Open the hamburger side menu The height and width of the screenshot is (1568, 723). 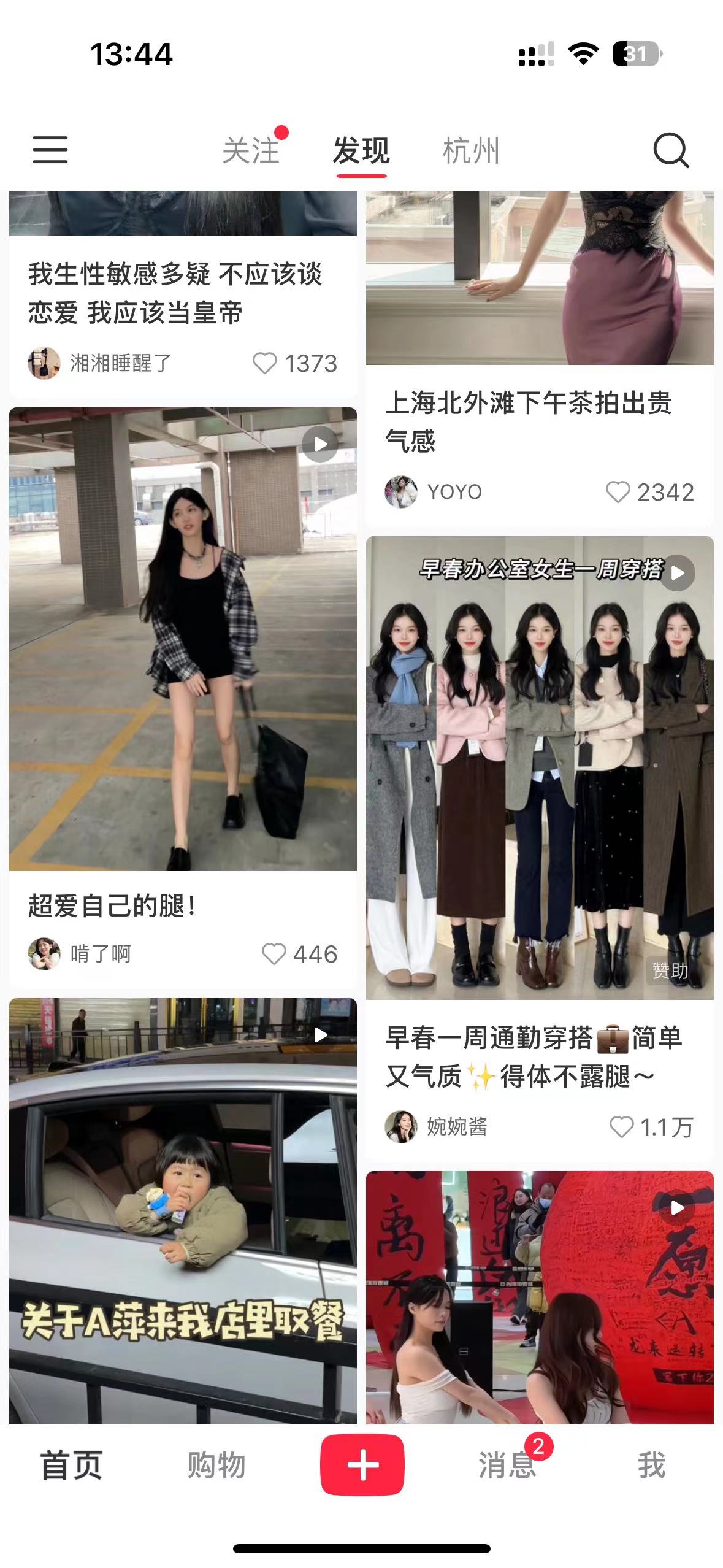pyautogui.click(x=50, y=150)
